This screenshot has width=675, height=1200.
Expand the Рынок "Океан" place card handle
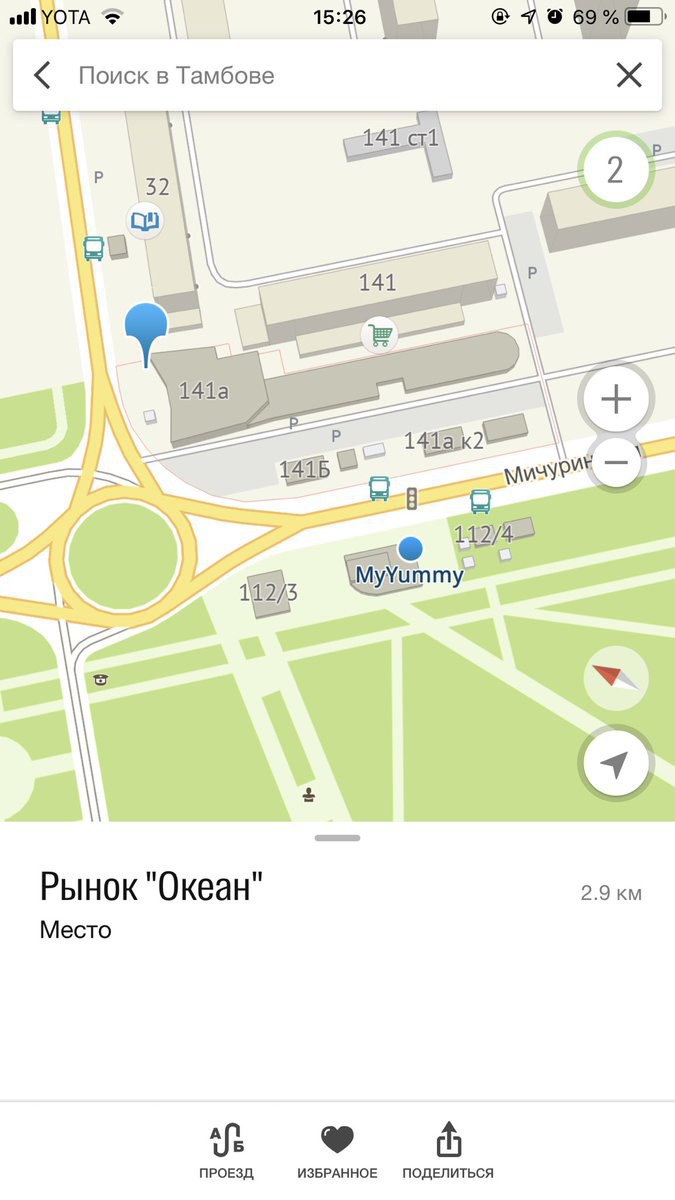click(337, 837)
